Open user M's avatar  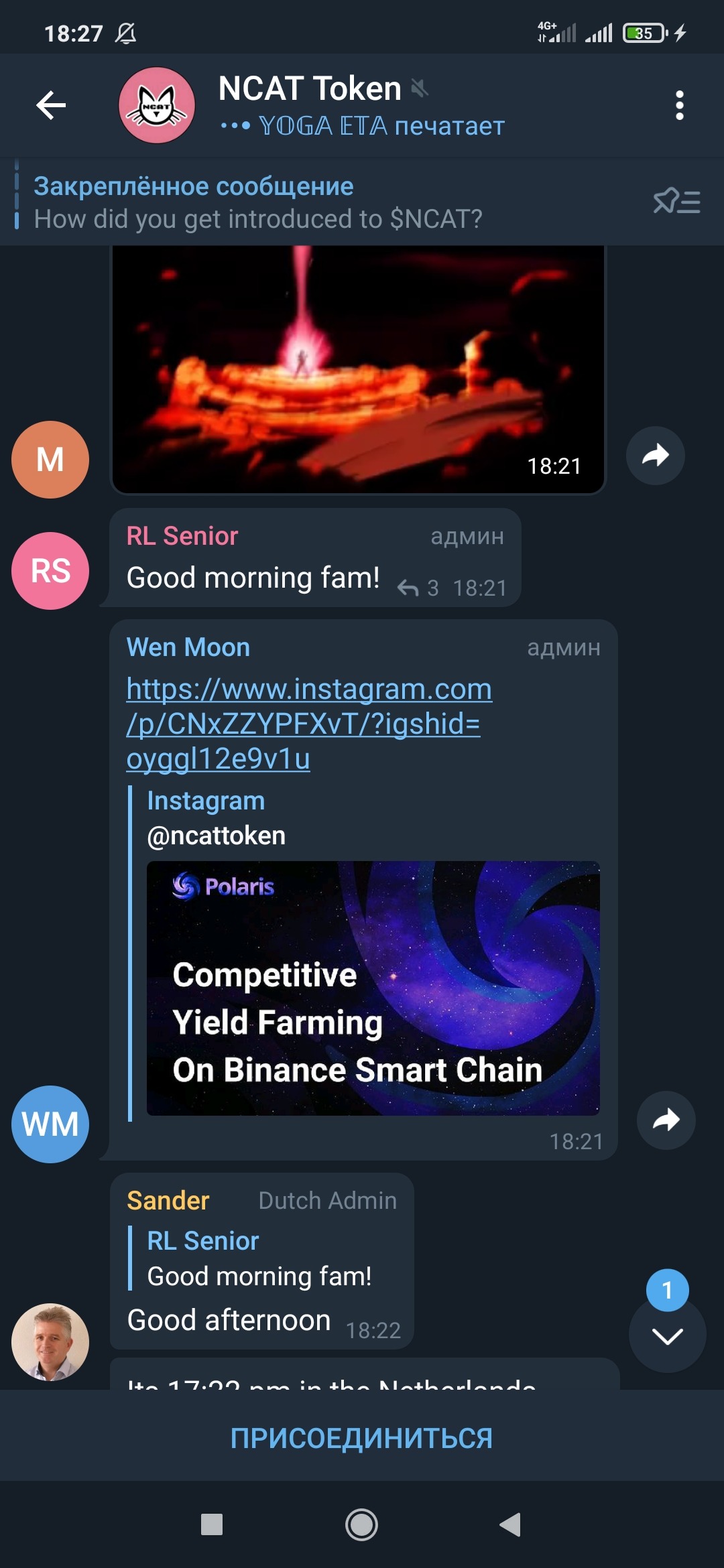50,460
